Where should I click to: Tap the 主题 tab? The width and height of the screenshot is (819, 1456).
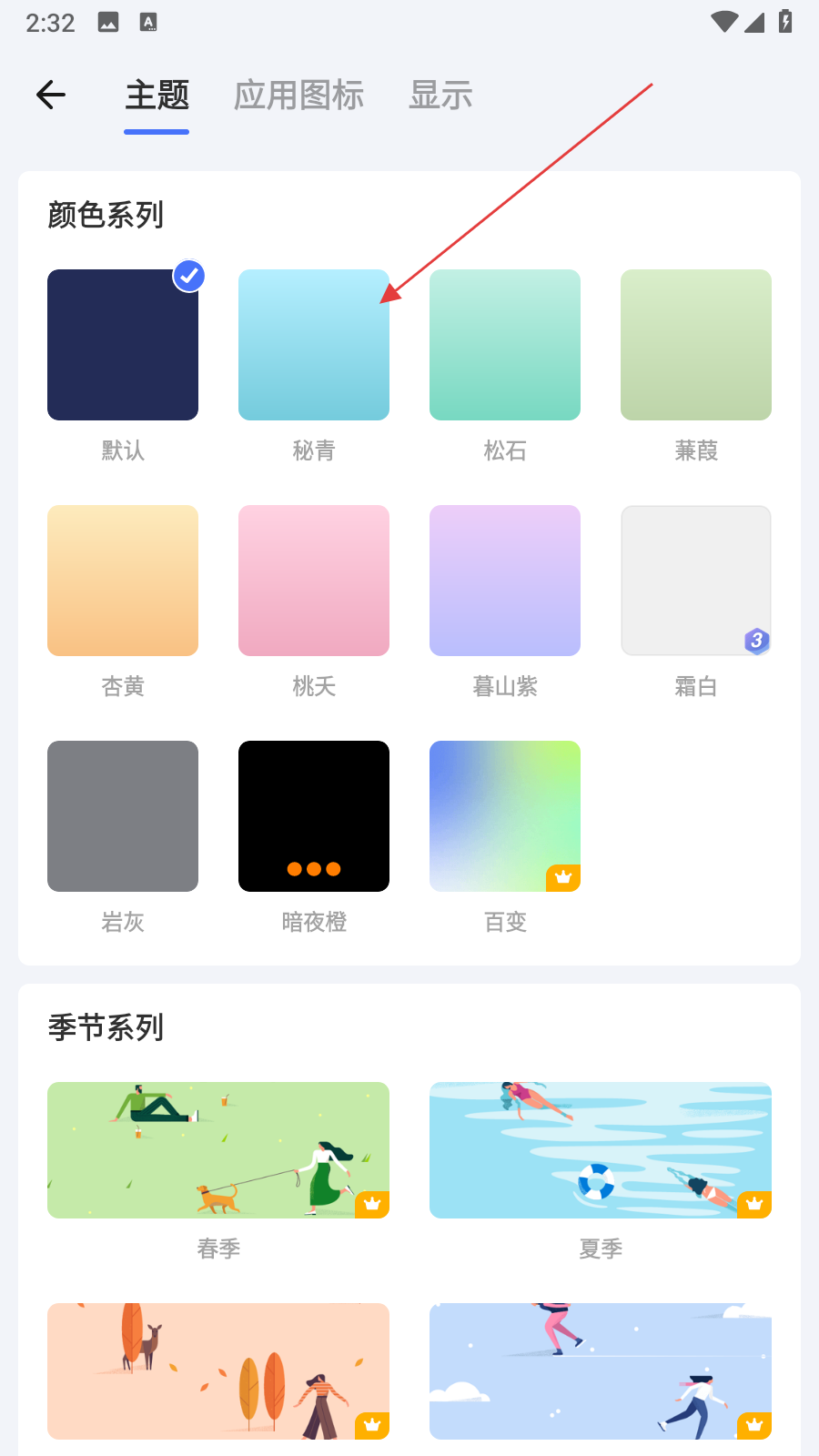click(157, 95)
